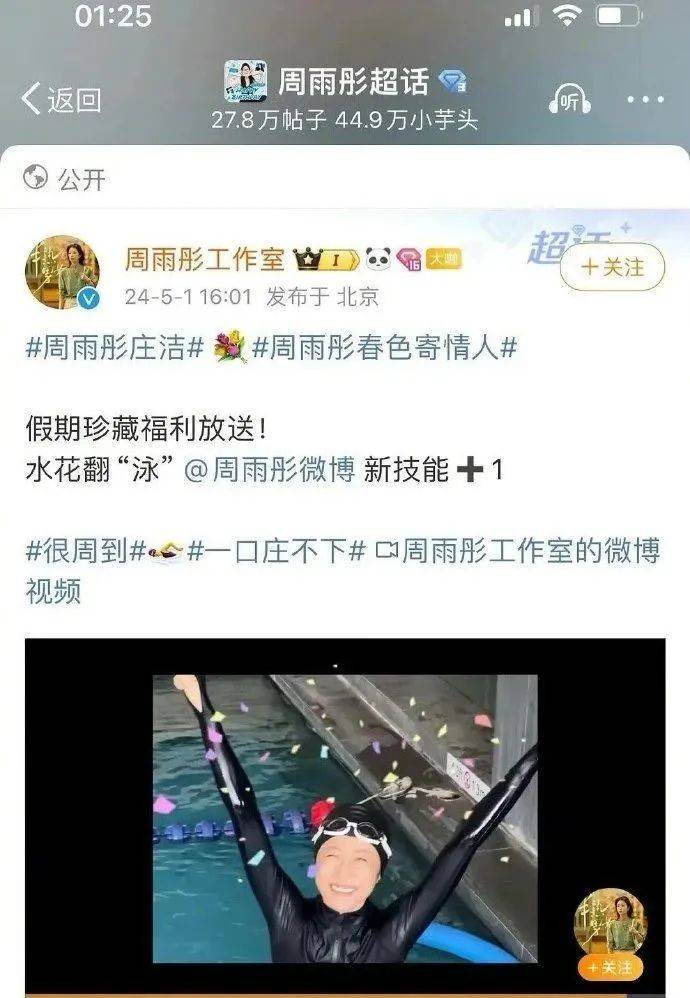Tap the floating avatar 关注 button
The height and width of the screenshot is (998, 690).
[x=610, y=966]
